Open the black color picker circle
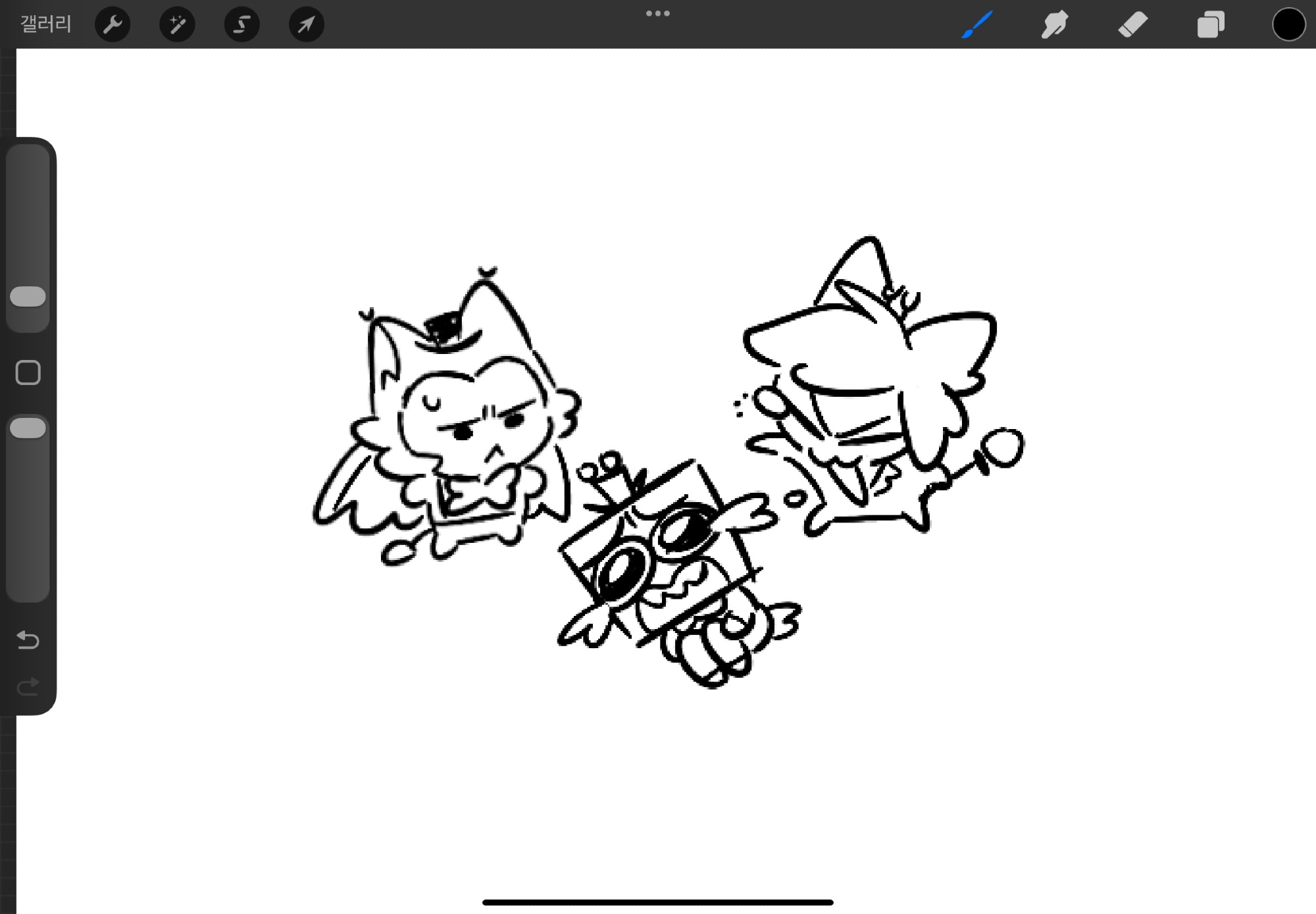 pyautogui.click(x=1288, y=25)
